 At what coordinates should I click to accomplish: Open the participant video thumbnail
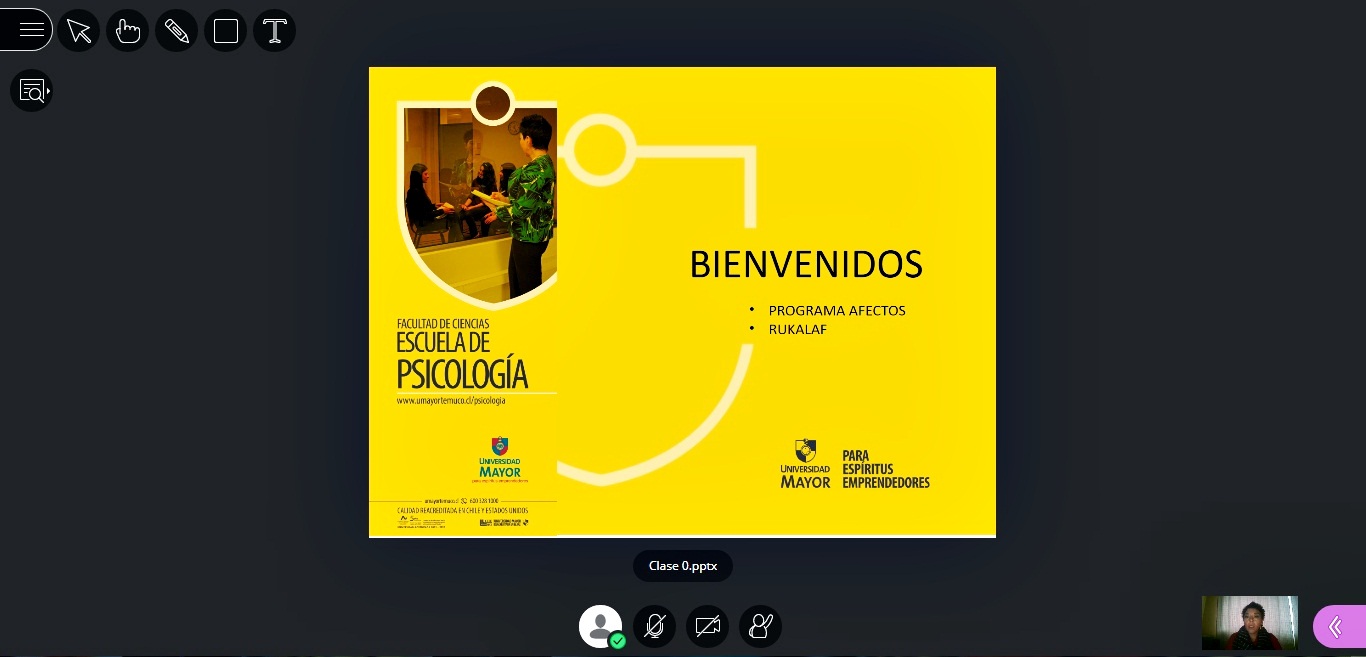1249,623
